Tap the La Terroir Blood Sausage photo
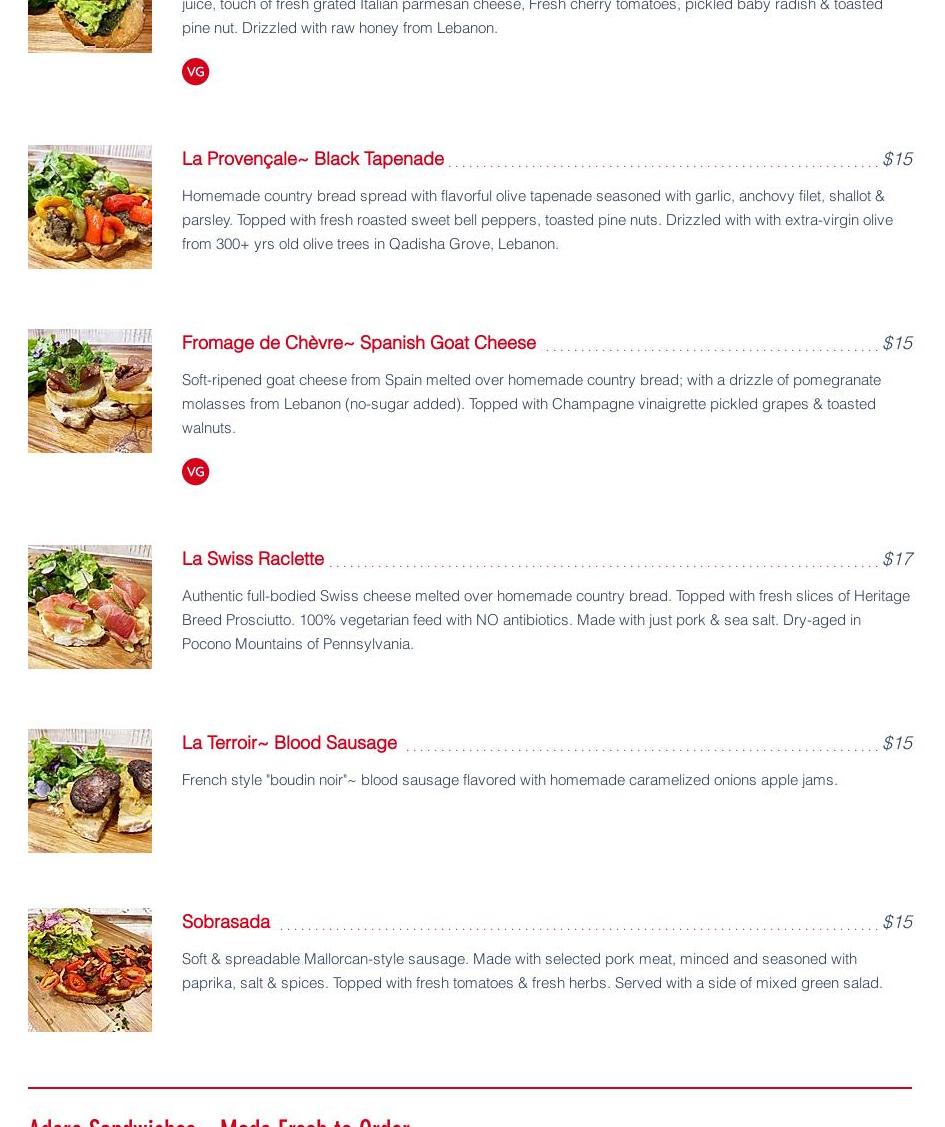The height and width of the screenshot is (1127, 945). pyautogui.click(x=90, y=791)
